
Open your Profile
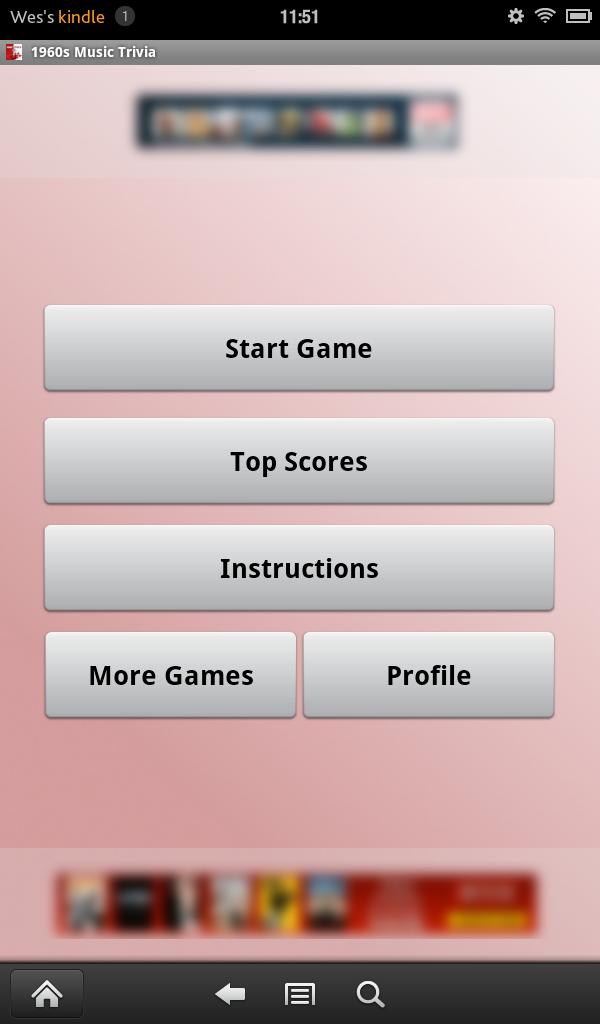[428, 675]
